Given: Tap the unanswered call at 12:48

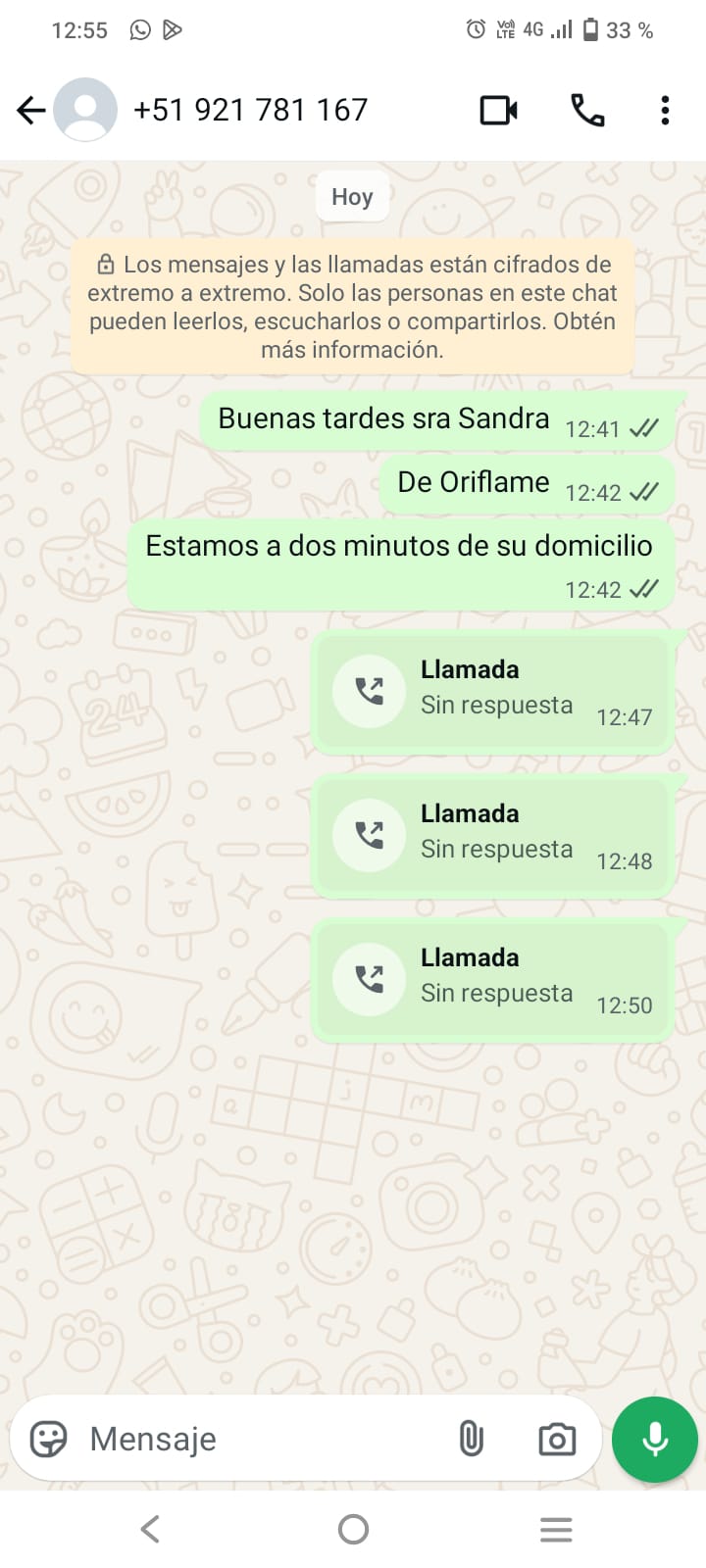Looking at the screenshot, I should click(x=492, y=836).
